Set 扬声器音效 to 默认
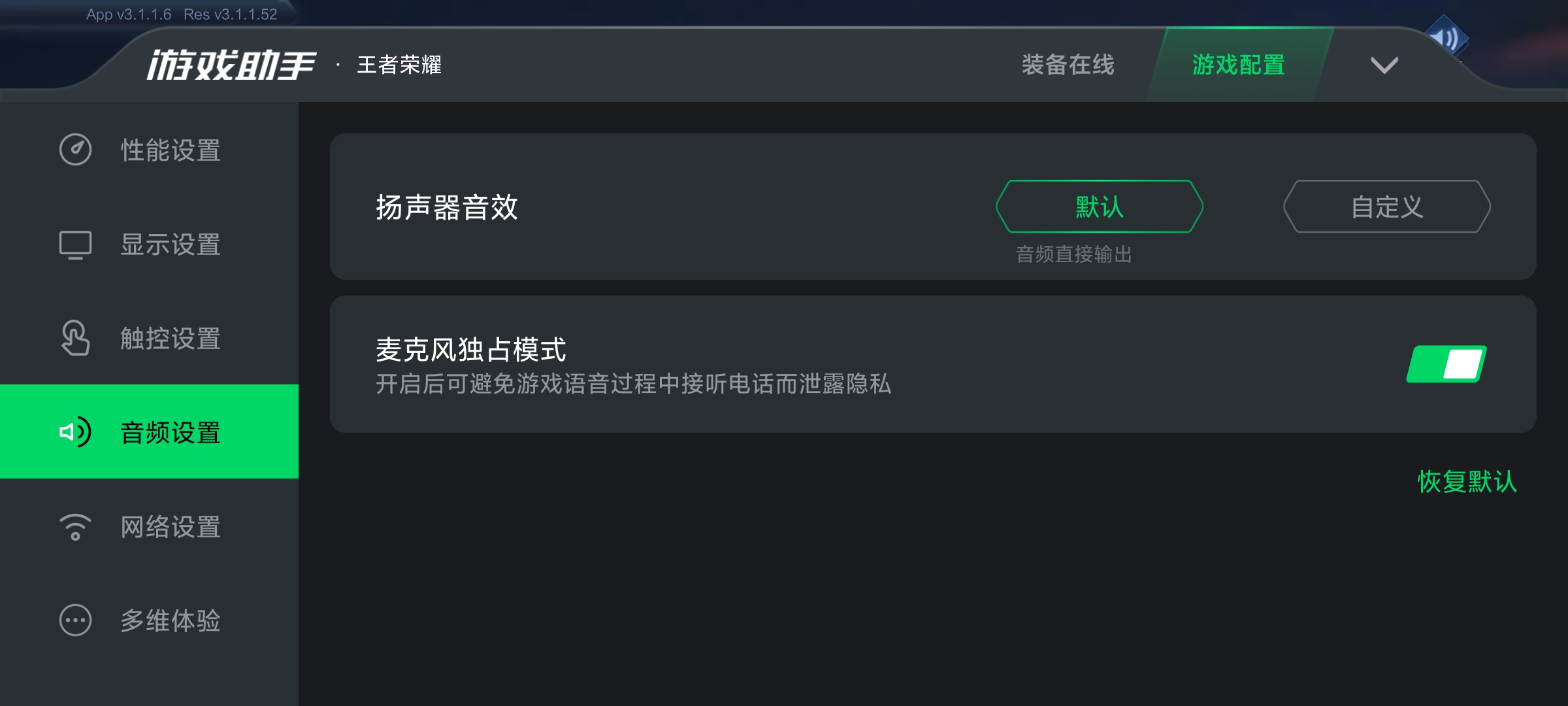1568x706 pixels. (x=1099, y=207)
